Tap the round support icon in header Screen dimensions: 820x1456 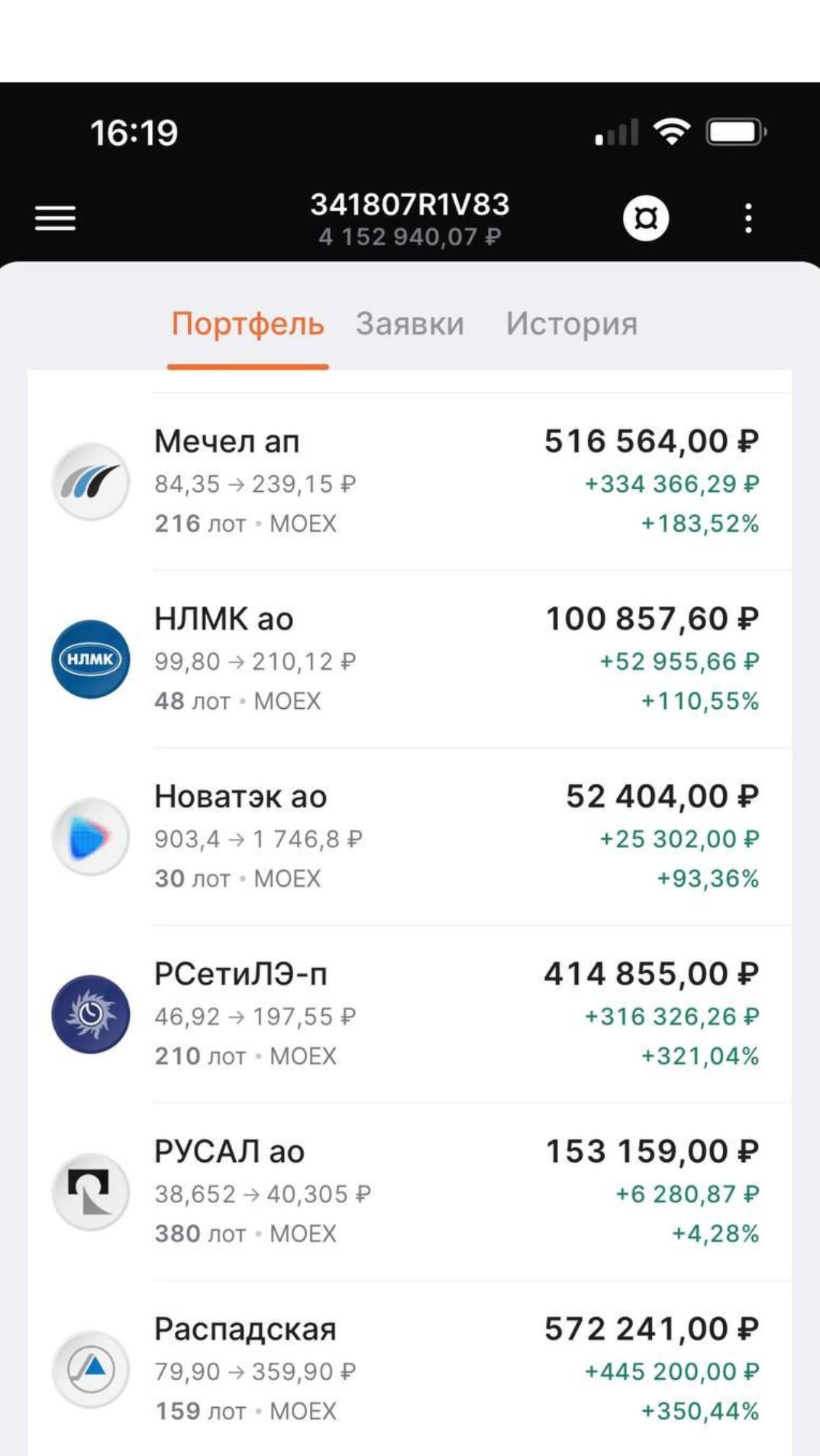click(646, 218)
